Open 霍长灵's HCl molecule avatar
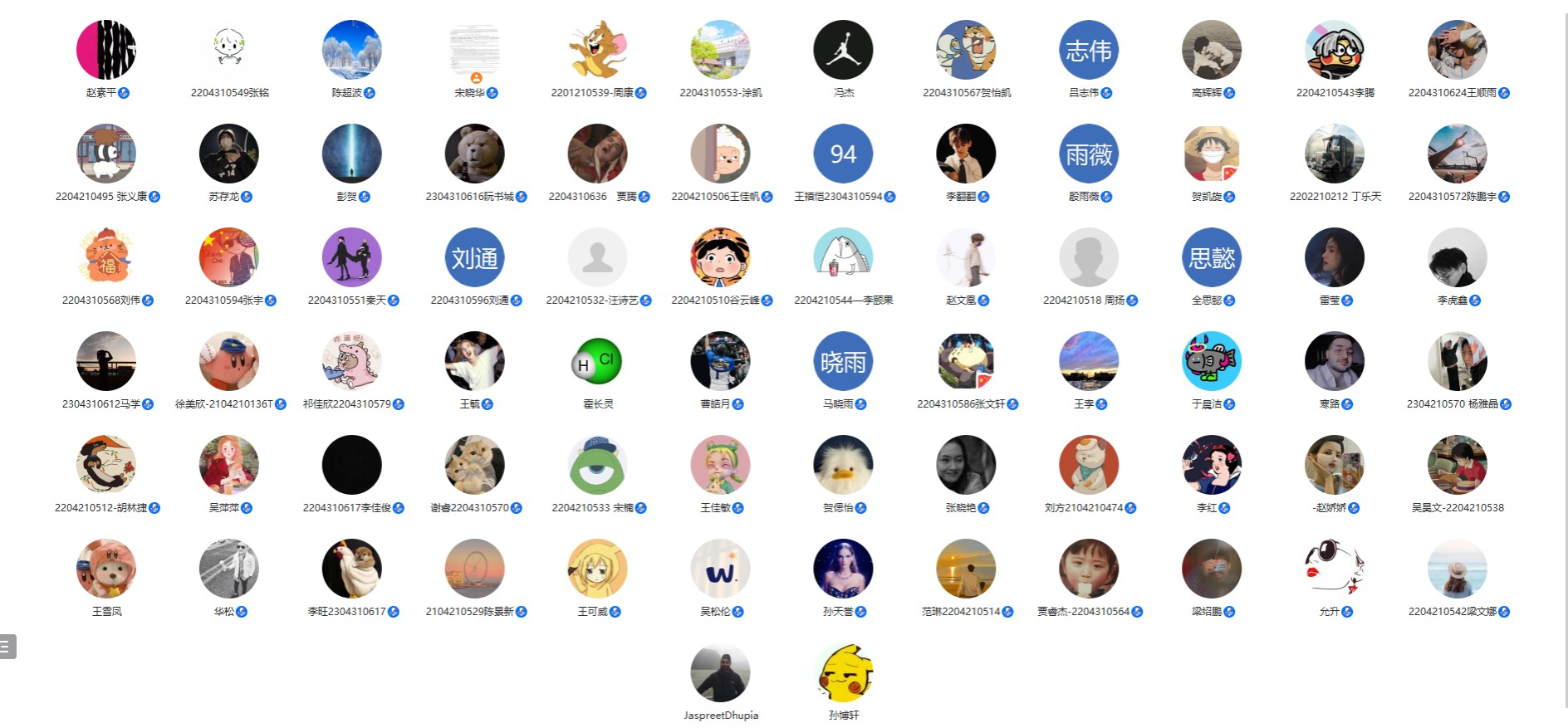 (598, 362)
